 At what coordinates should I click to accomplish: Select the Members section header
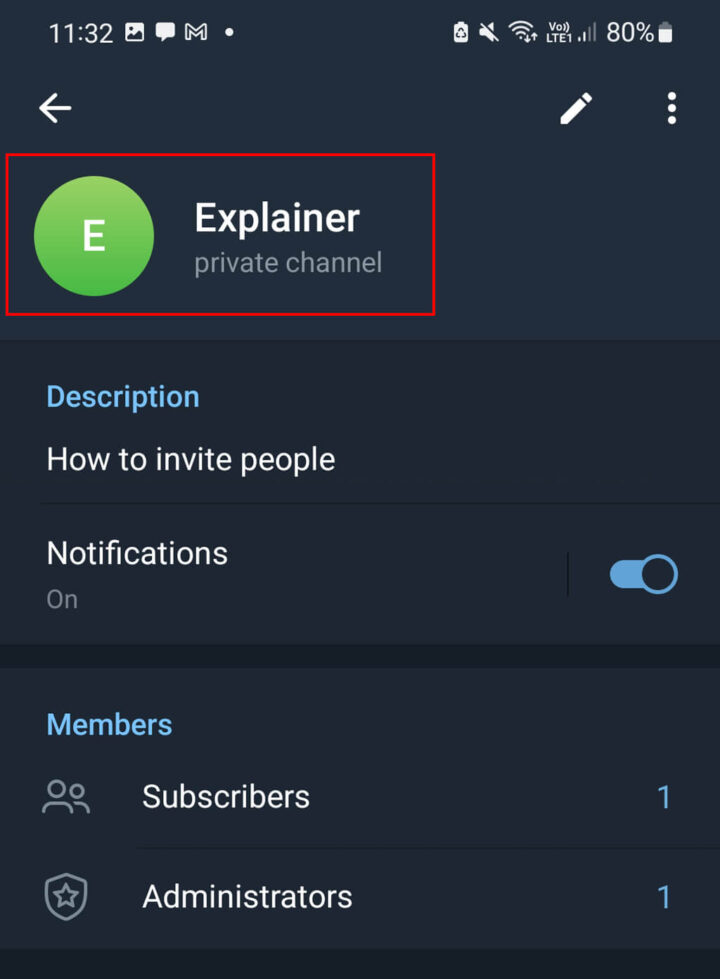click(x=109, y=724)
